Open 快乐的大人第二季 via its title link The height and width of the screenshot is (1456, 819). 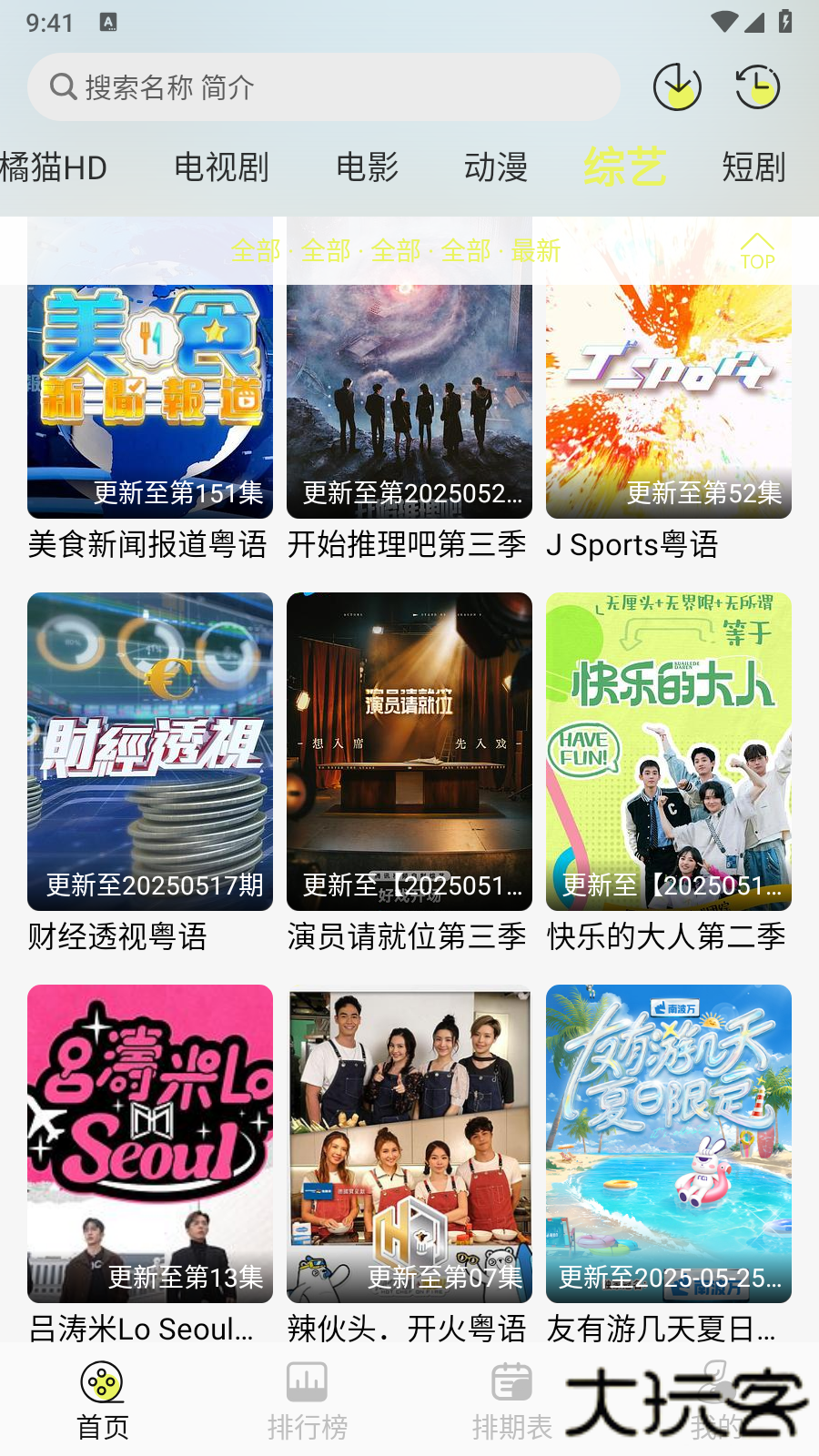(665, 937)
